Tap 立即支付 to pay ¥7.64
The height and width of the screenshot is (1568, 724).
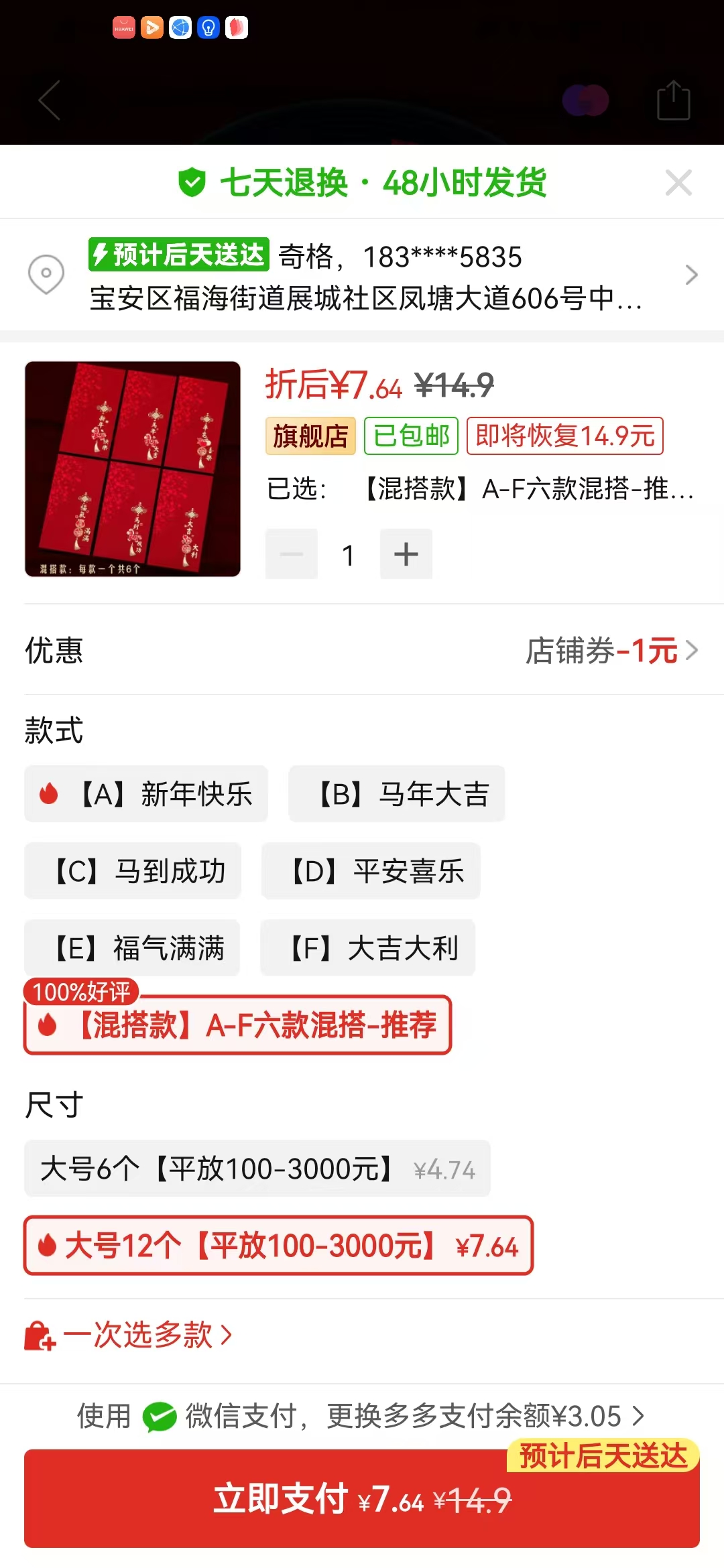click(362, 1499)
